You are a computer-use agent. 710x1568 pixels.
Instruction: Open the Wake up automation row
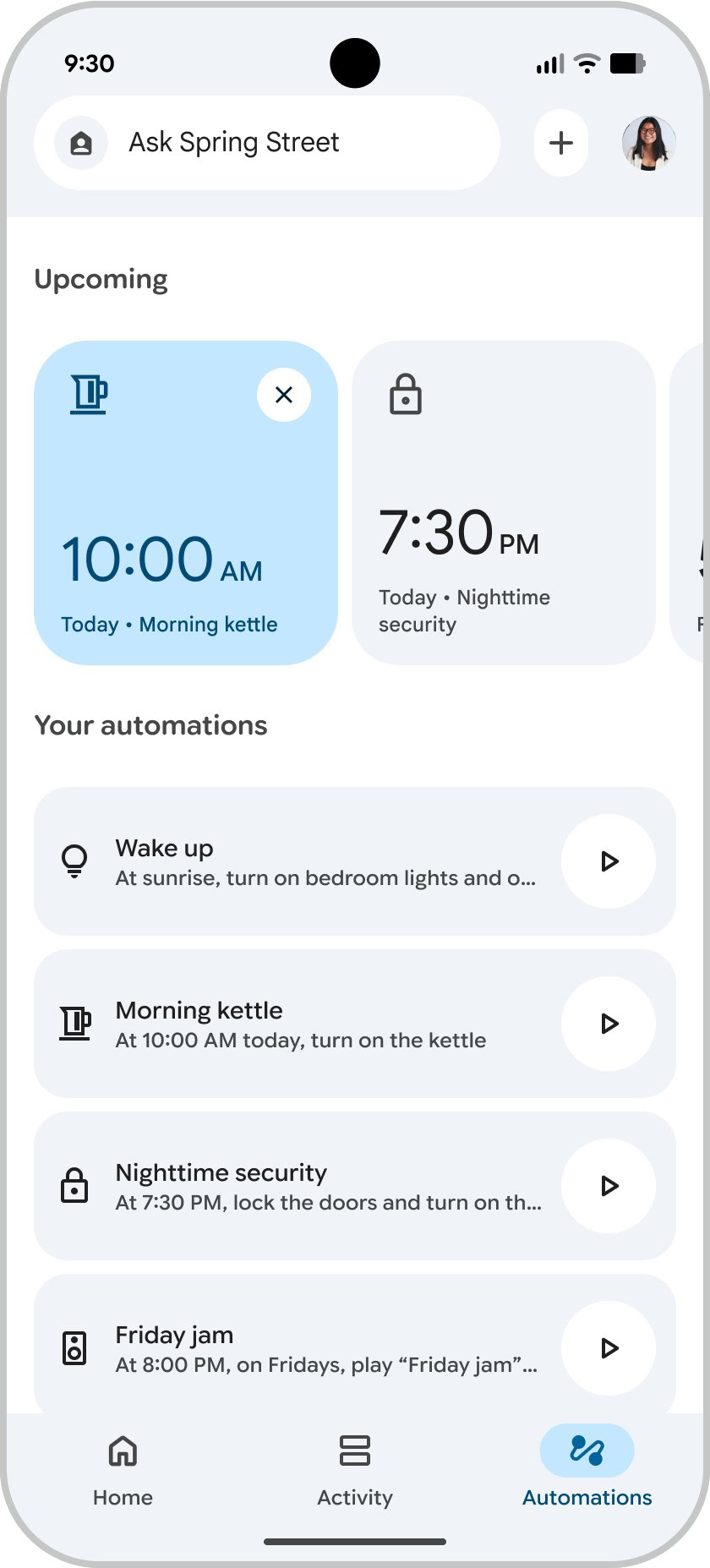point(321,861)
